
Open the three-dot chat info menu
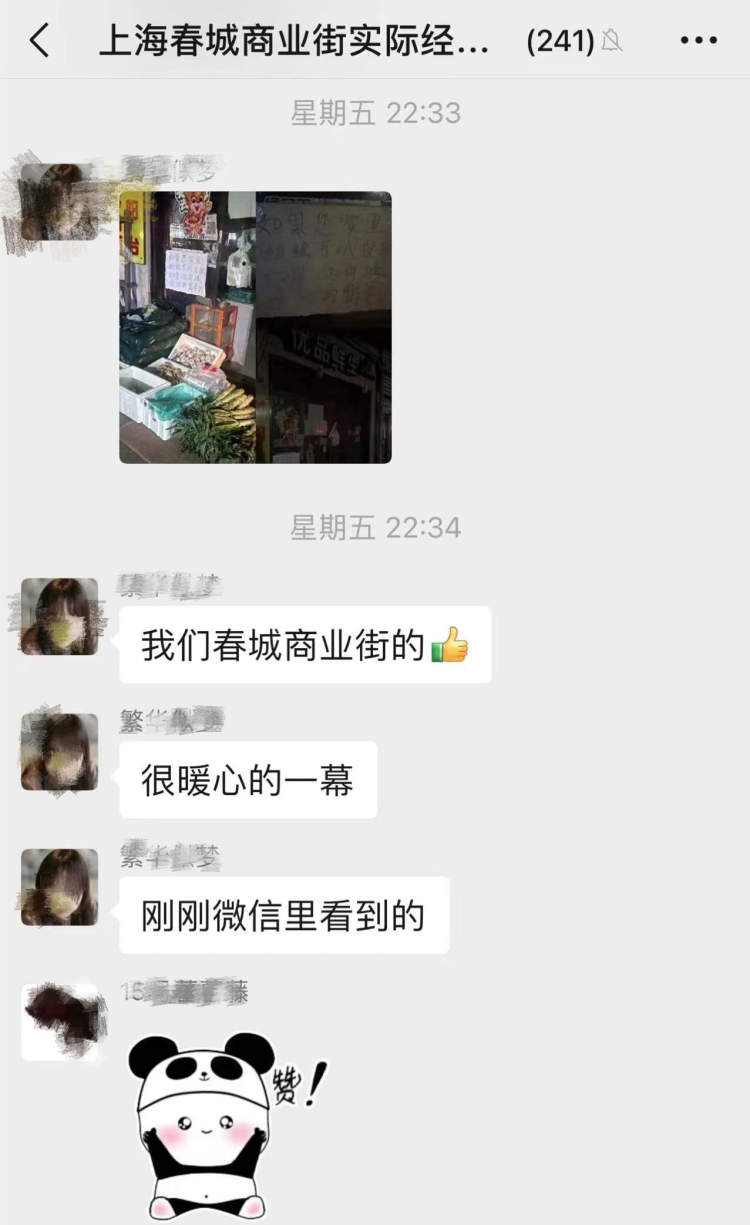699,41
